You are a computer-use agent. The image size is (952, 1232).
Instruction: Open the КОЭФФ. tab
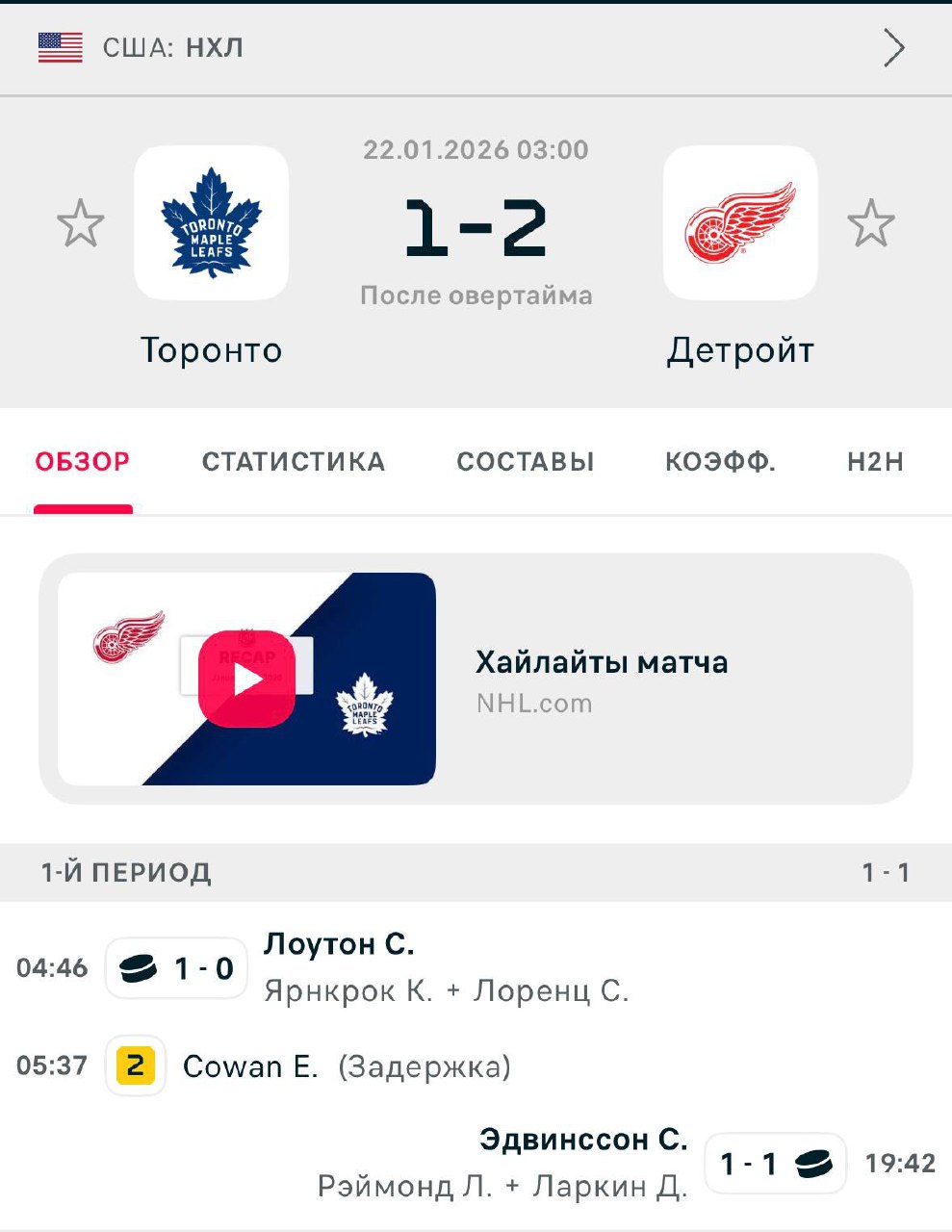(x=720, y=462)
